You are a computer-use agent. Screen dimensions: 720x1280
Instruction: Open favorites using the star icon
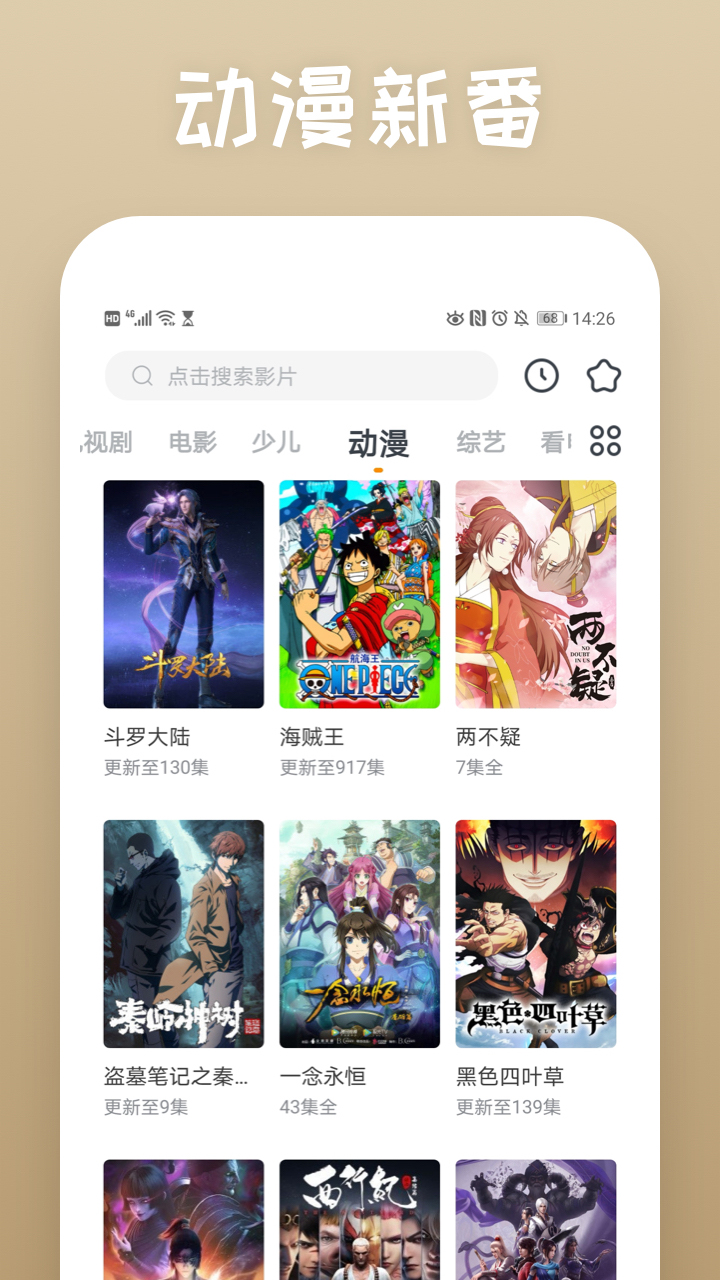coord(604,376)
